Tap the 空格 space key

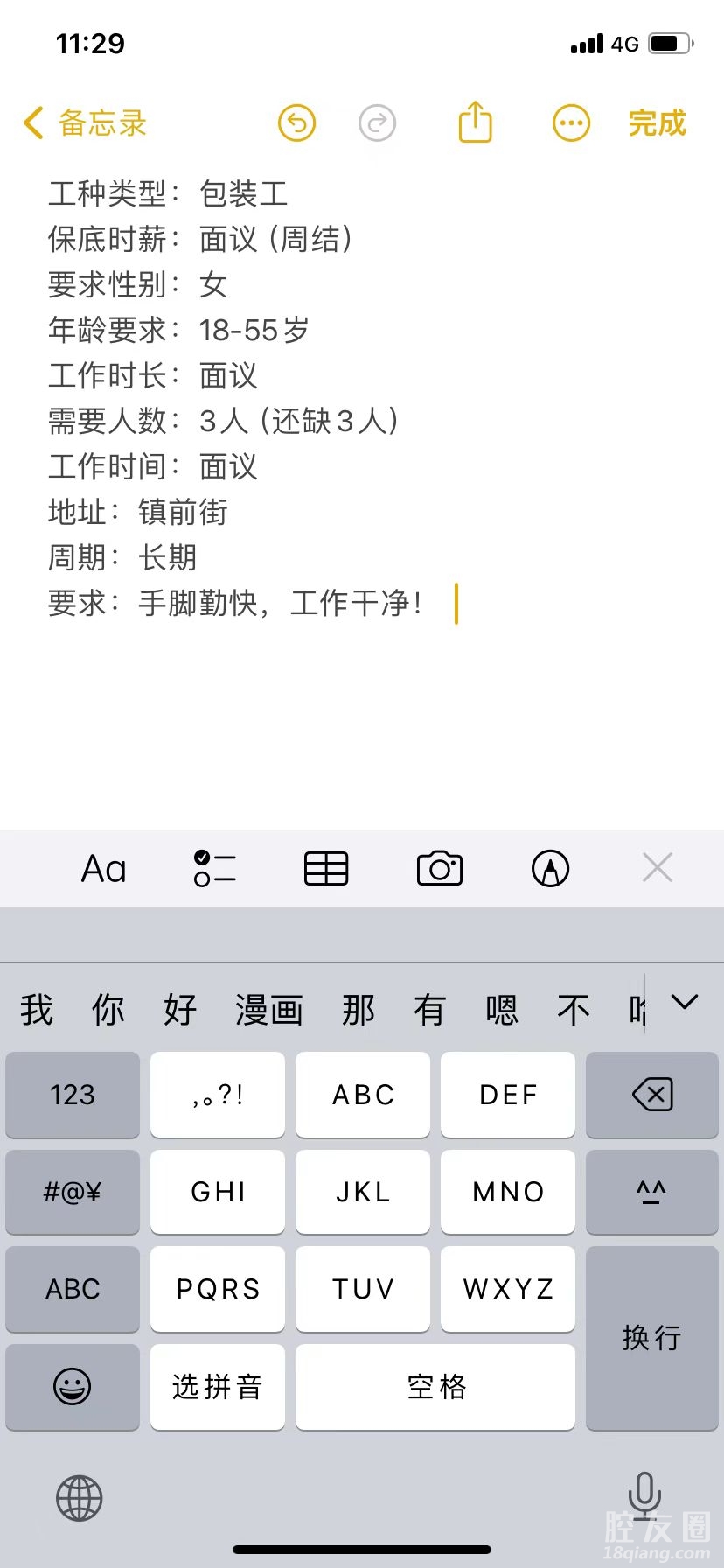(435, 1387)
